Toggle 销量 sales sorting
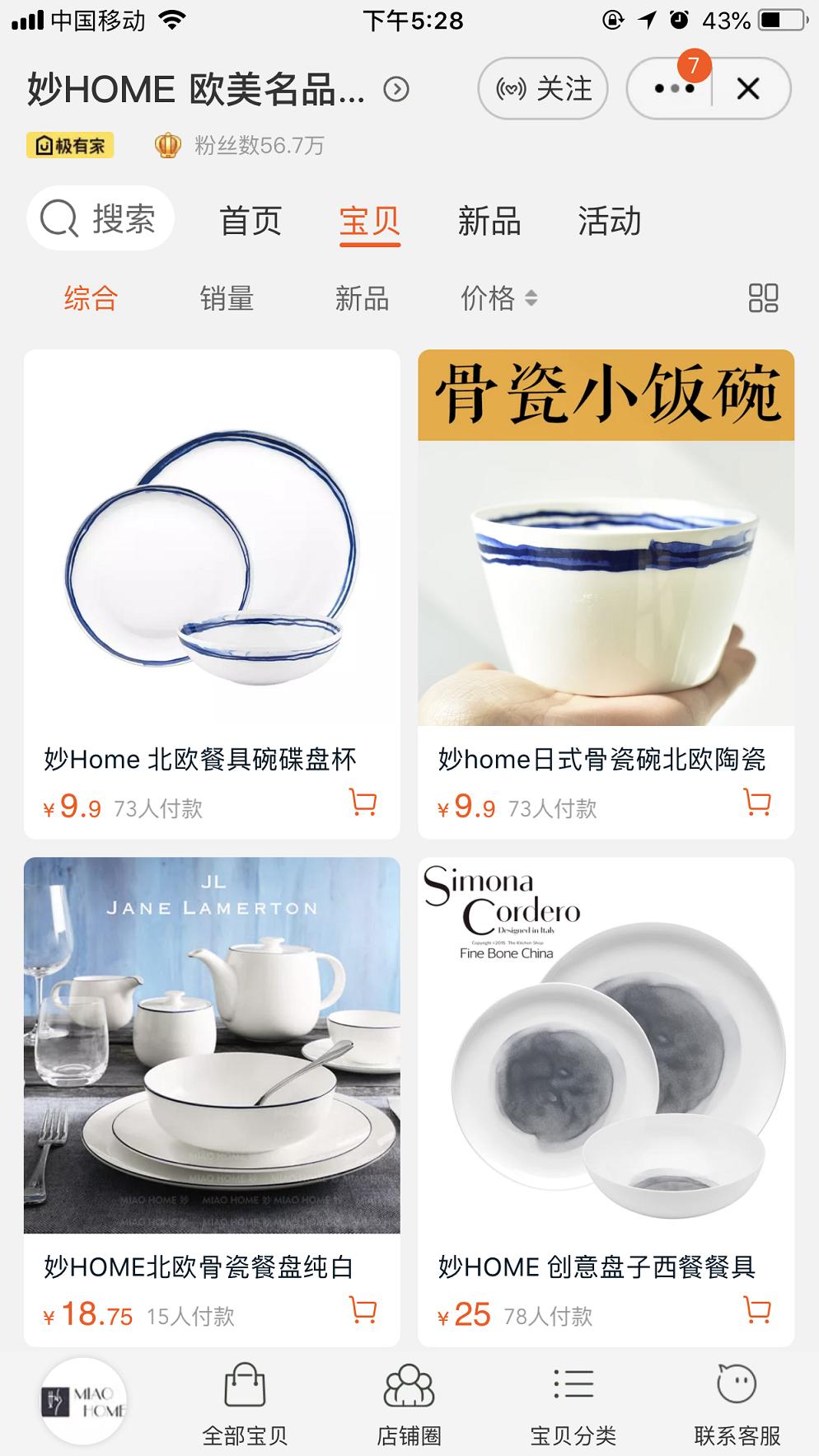 [227, 299]
